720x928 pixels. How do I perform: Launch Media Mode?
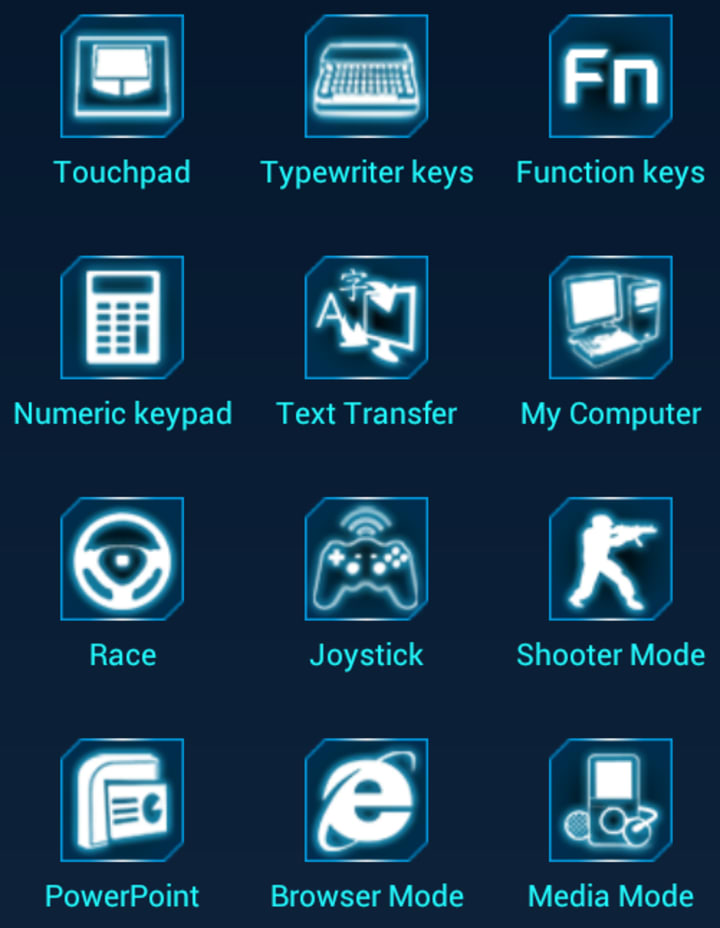tap(610, 800)
